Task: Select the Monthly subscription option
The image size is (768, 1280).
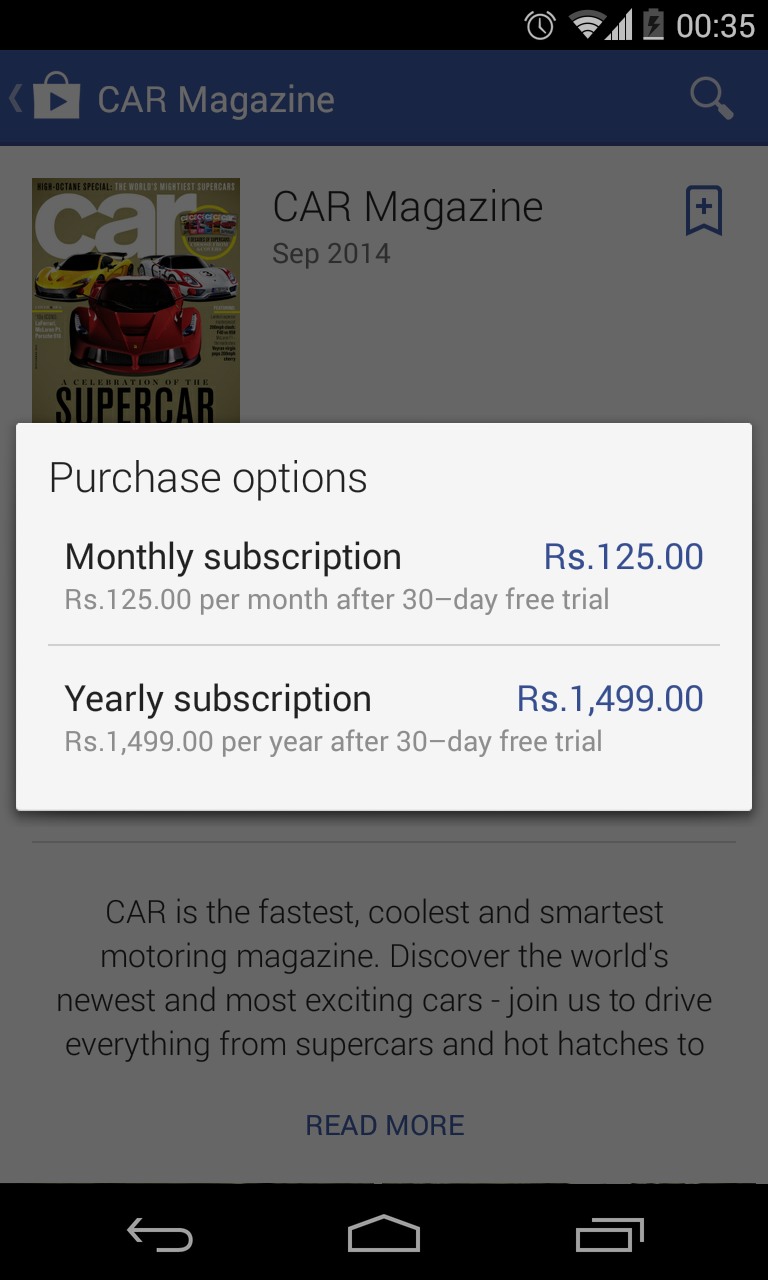Action: (384, 575)
